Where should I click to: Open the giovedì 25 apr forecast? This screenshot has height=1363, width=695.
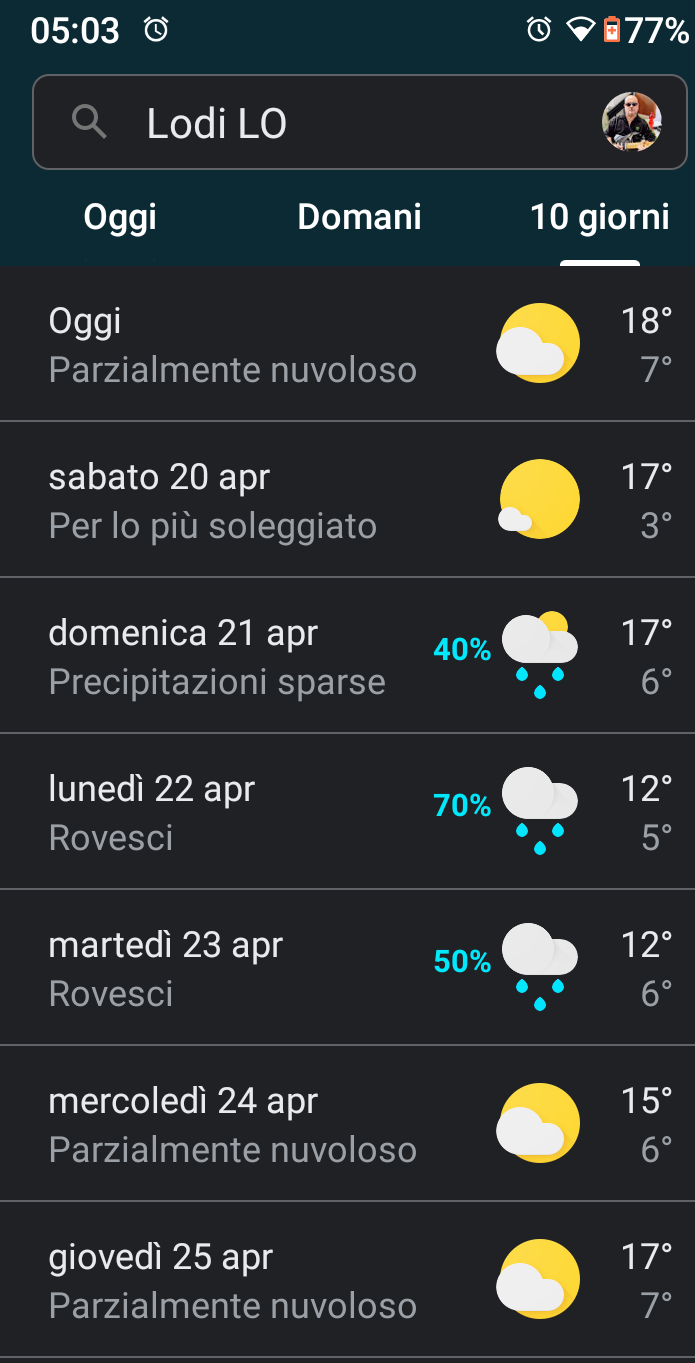click(347, 1280)
